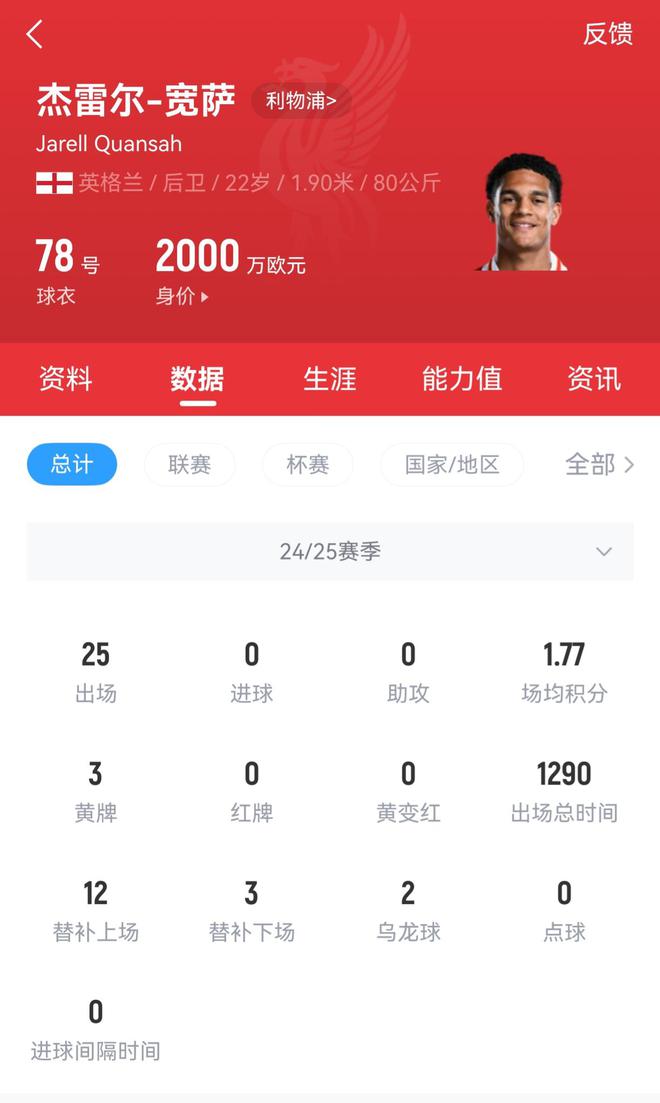This screenshot has width=660, height=1103.
Task: Open the 利物浦 team page
Action: (x=301, y=100)
